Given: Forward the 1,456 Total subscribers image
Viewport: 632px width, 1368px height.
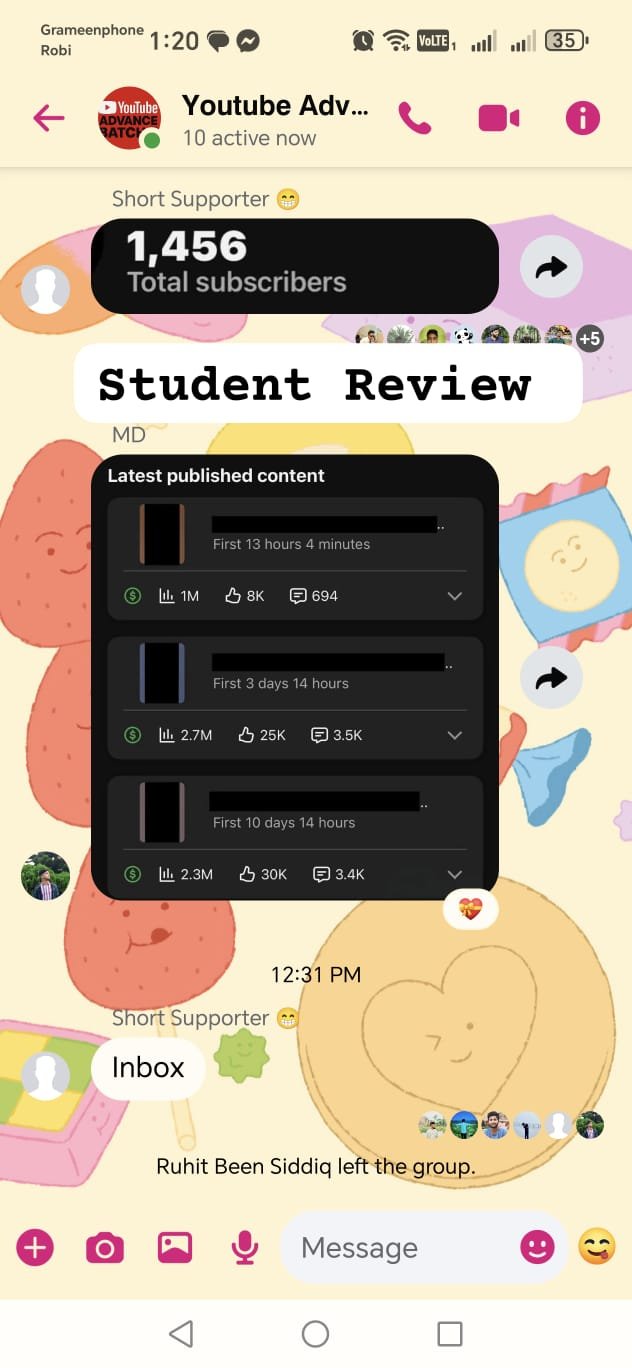Looking at the screenshot, I should (x=551, y=267).
